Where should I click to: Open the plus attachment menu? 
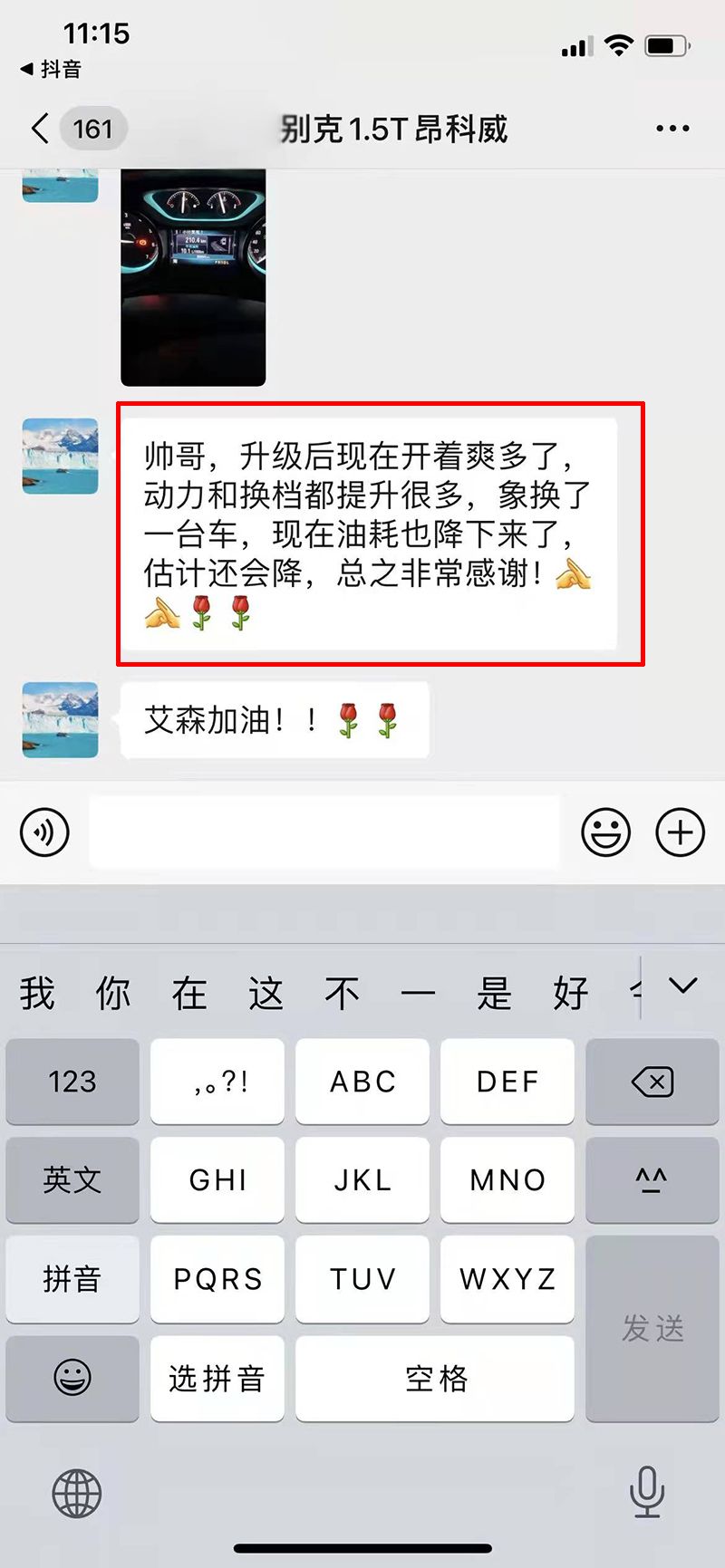(x=680, y=832)
